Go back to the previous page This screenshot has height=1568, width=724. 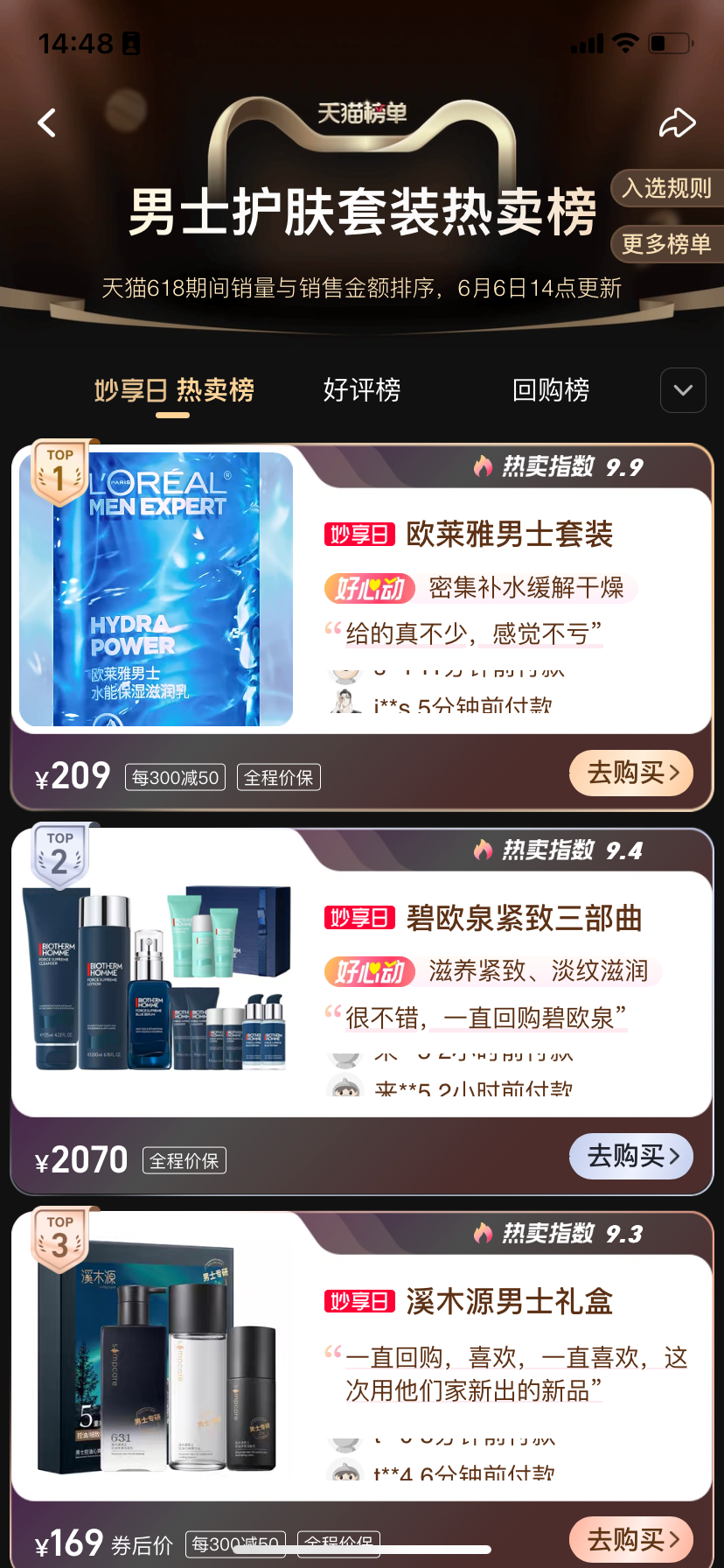pyautogui.click(x=47, y=123)
